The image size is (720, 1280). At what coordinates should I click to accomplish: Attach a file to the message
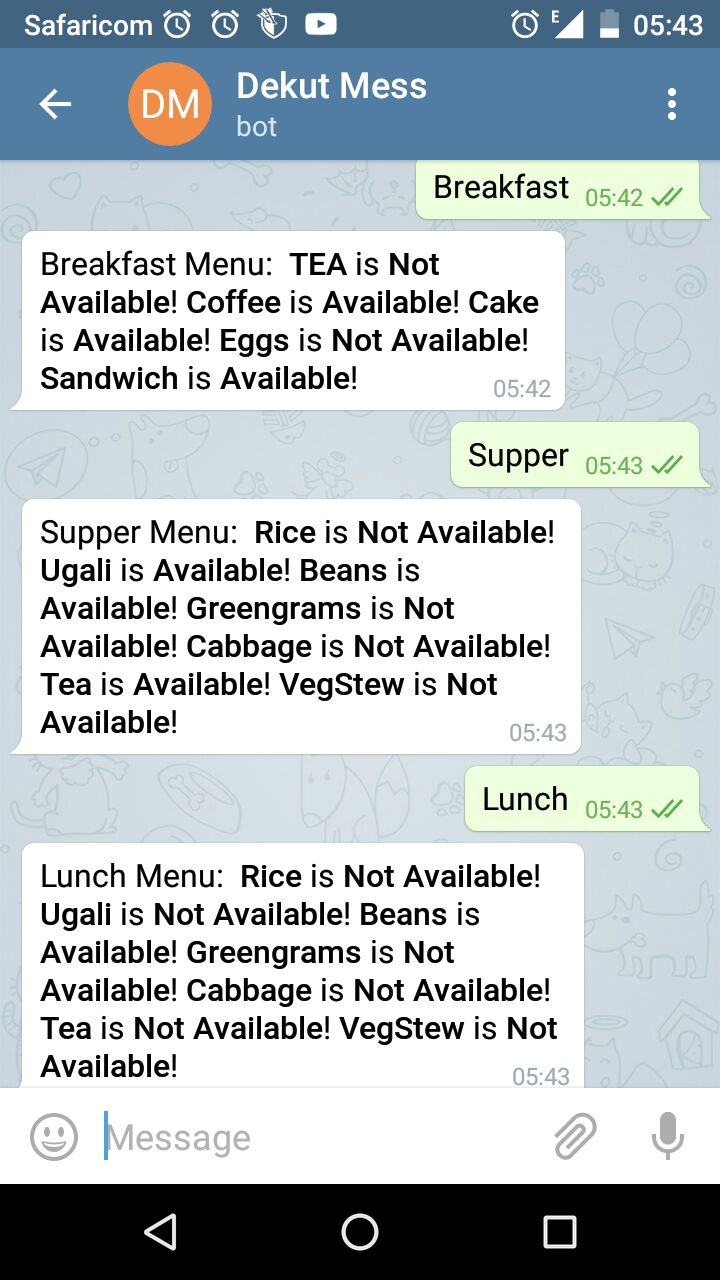[x=575, y=1137]
